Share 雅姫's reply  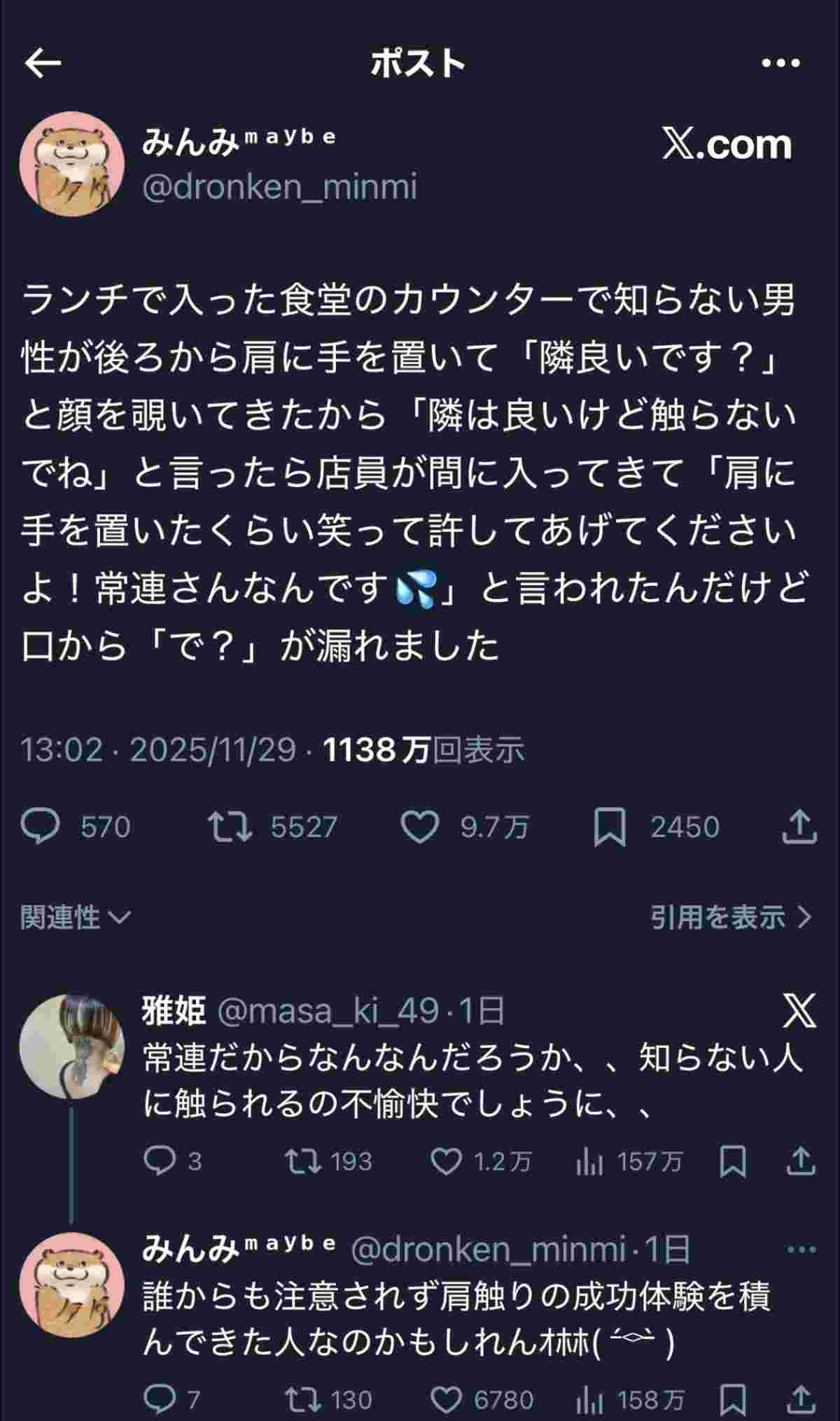[800, 1162]
